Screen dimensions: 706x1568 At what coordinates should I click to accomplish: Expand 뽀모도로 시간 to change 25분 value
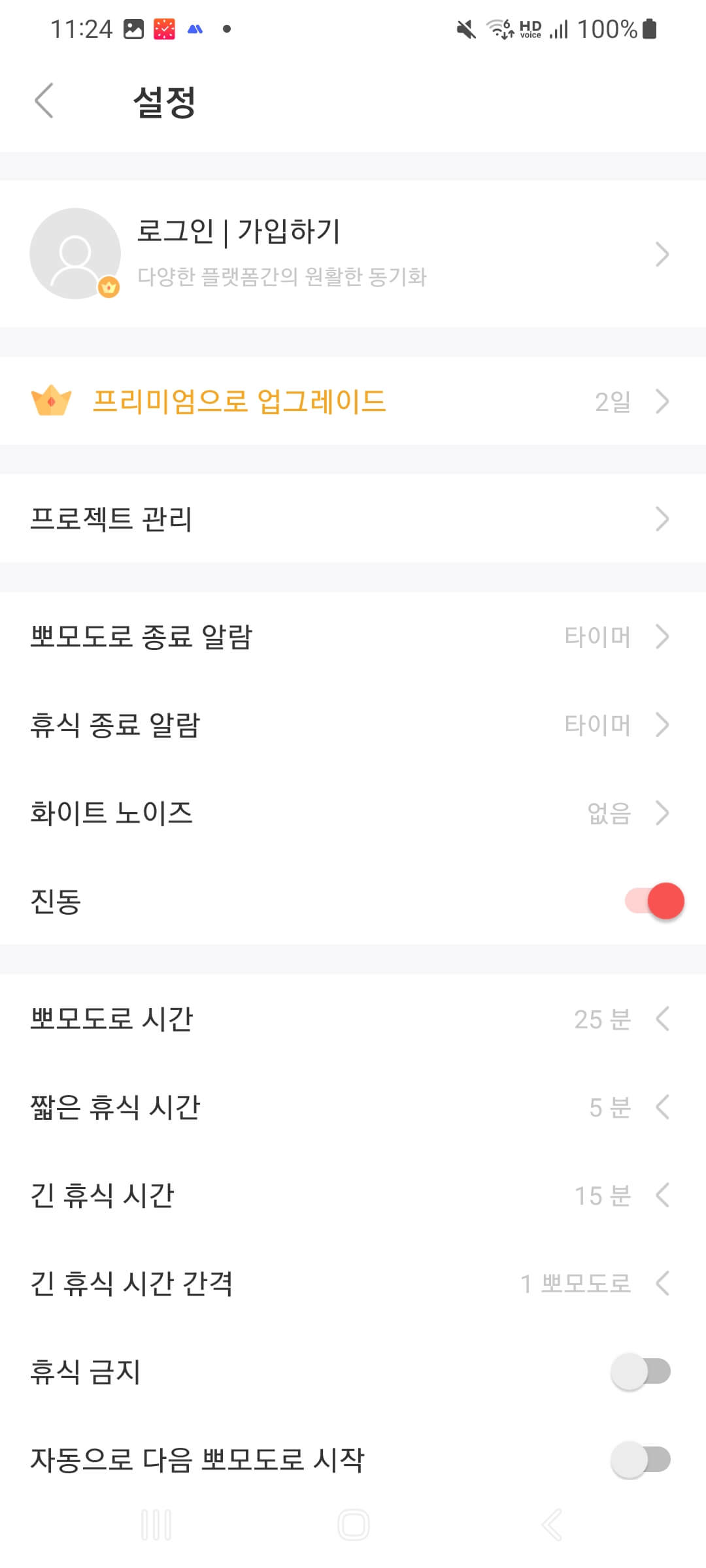coord(663,1019)
